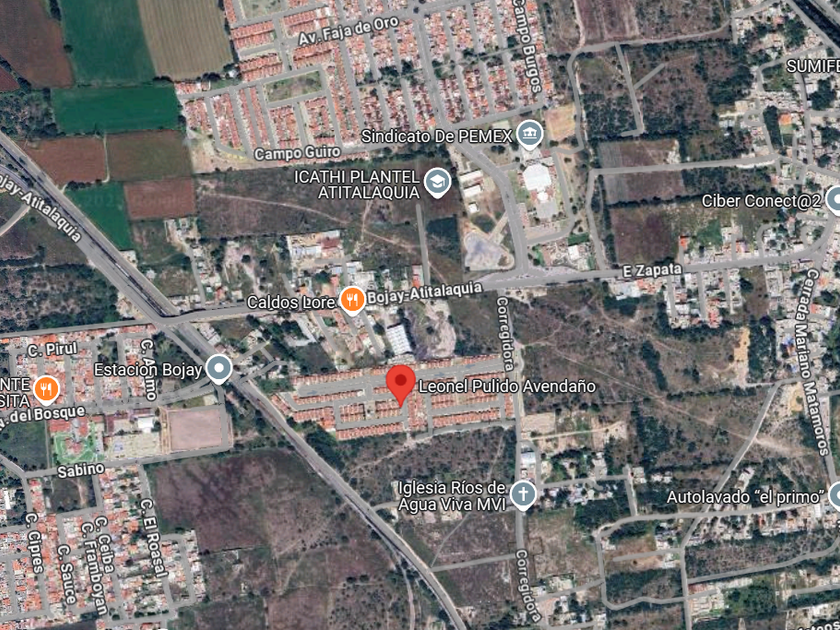840x630 pixels.
Task: Select the Autolavado "el primo" marker
Action: click(834, 496)
